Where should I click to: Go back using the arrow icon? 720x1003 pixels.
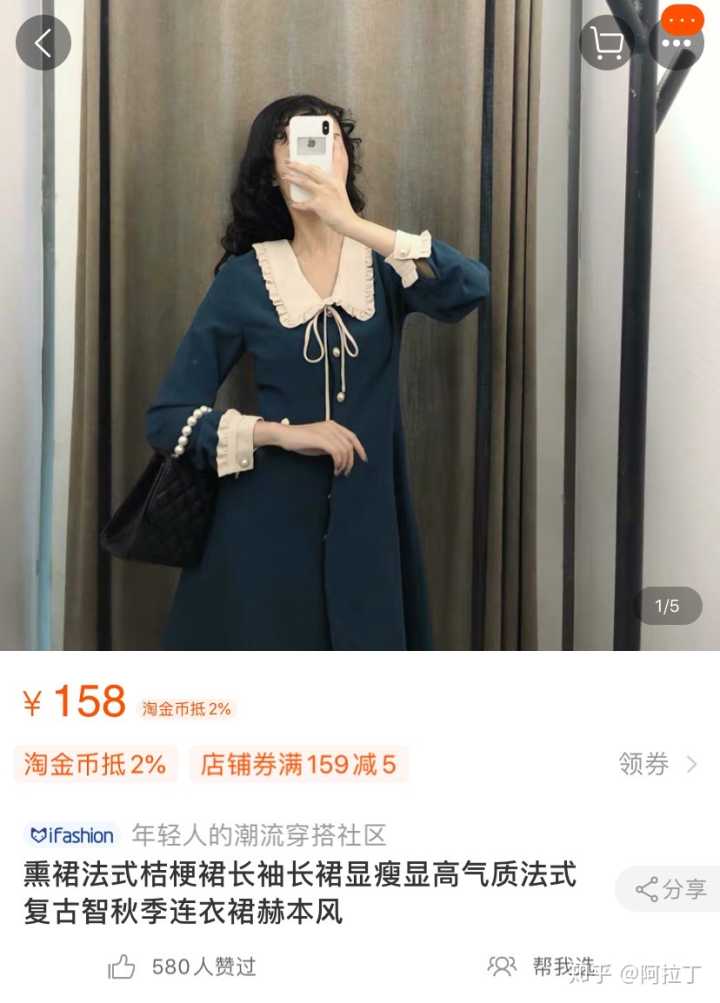coord(43,43)
